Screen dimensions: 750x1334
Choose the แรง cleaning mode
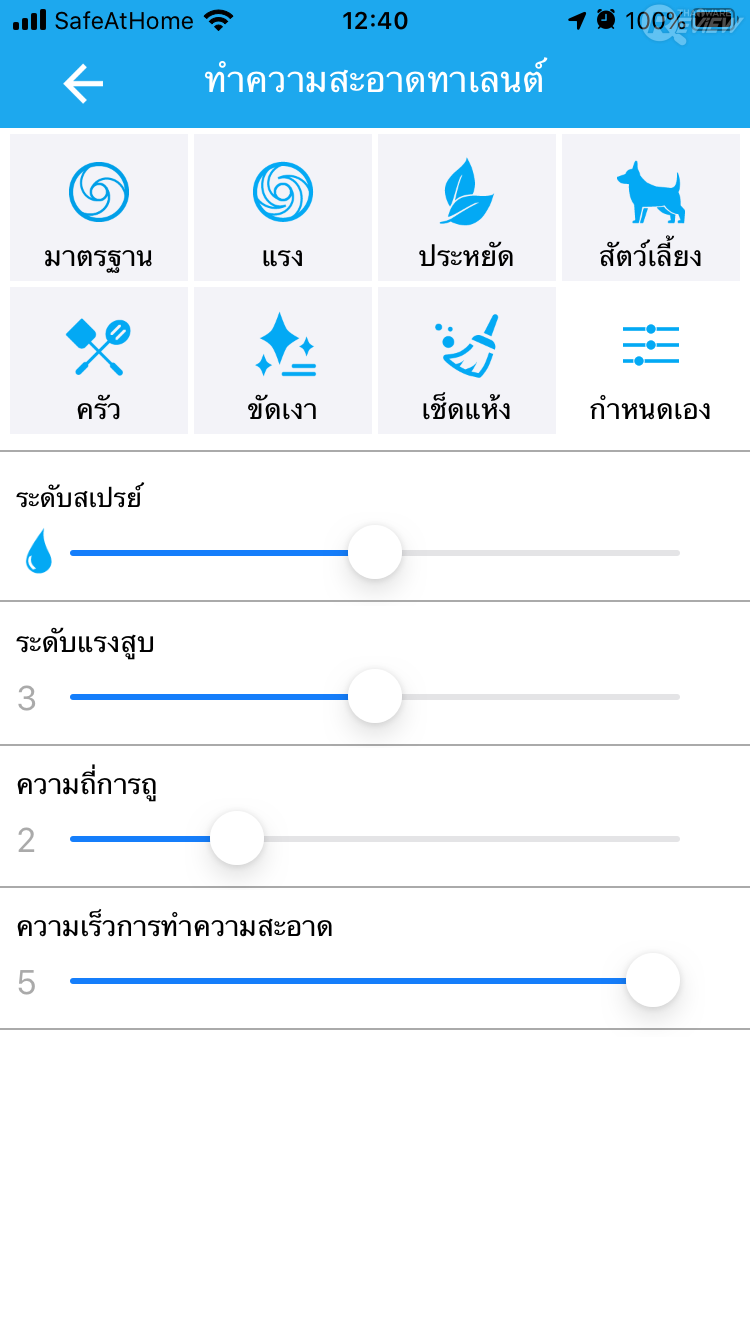pyautogui.click(x=283, y=208)
